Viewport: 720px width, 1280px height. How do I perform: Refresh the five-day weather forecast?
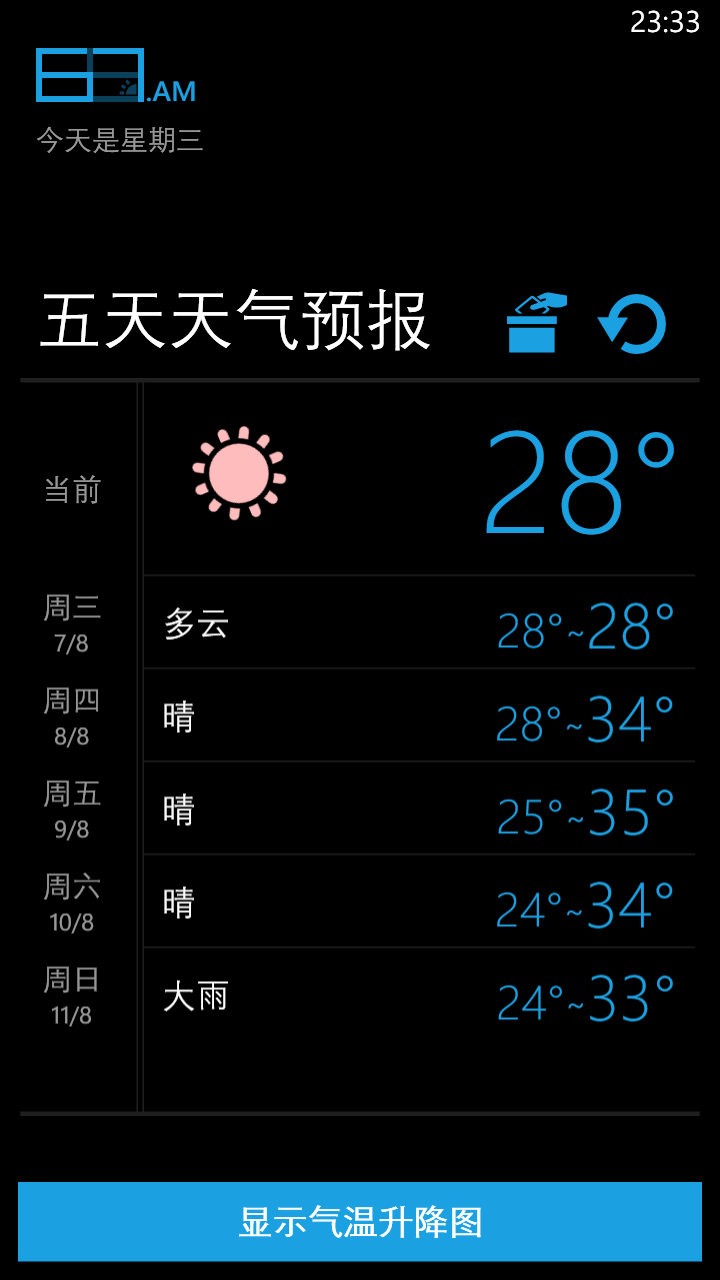pos(632,324)
